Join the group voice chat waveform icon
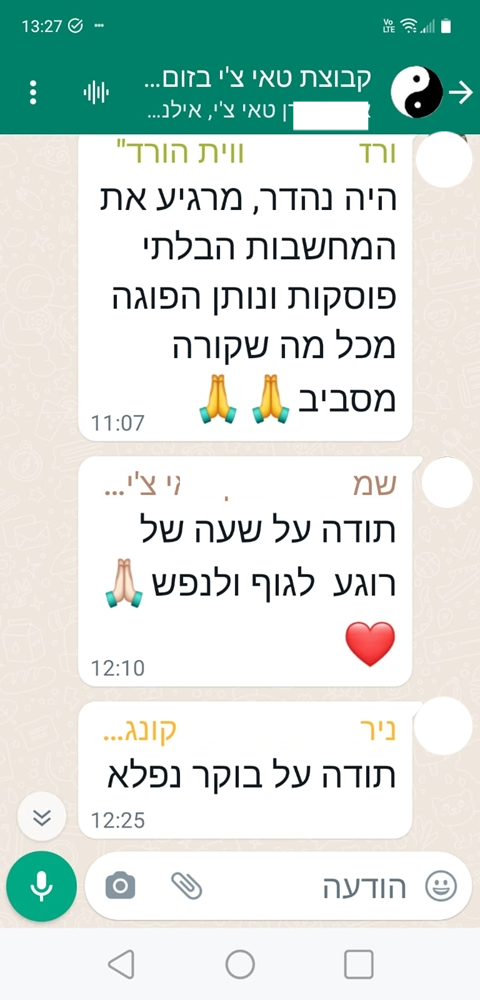The height and width of the screenshot is (1000, 480). [x=96, y=93]
